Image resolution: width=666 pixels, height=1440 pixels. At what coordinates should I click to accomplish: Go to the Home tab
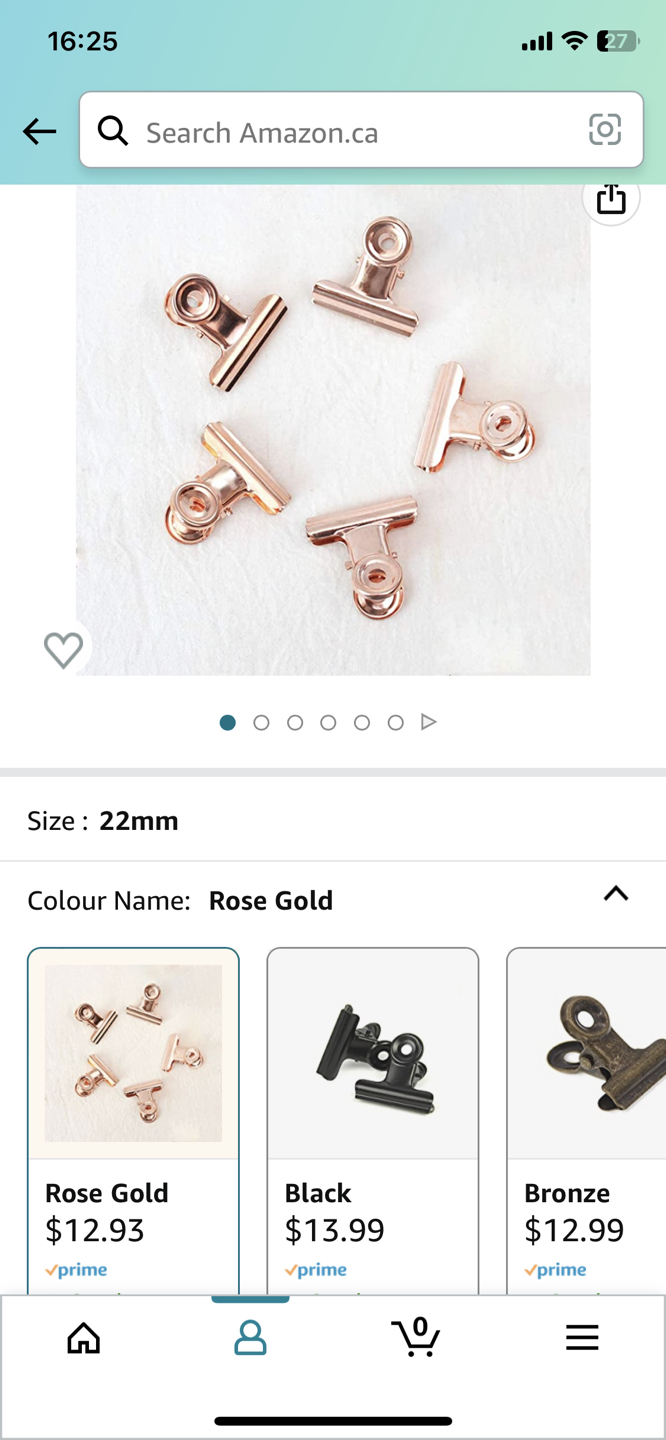coord(84,1338)
